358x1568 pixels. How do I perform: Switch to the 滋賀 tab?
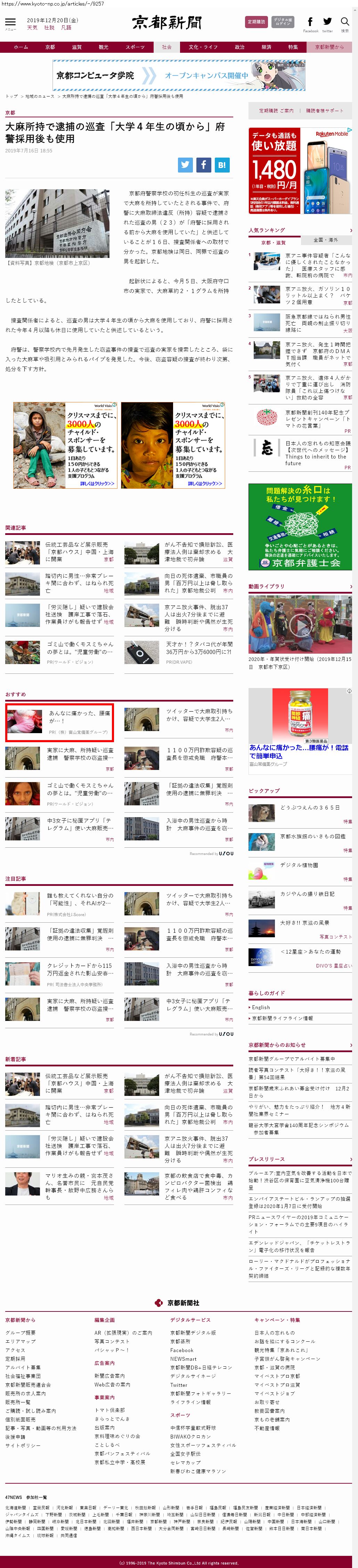click(76, 47)
